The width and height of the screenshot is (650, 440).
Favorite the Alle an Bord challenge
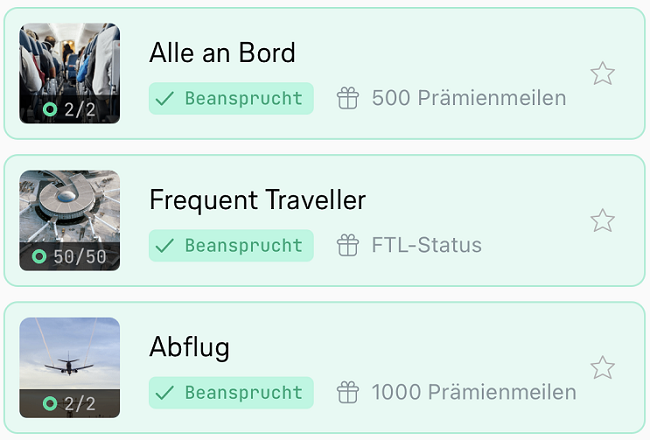602,73
